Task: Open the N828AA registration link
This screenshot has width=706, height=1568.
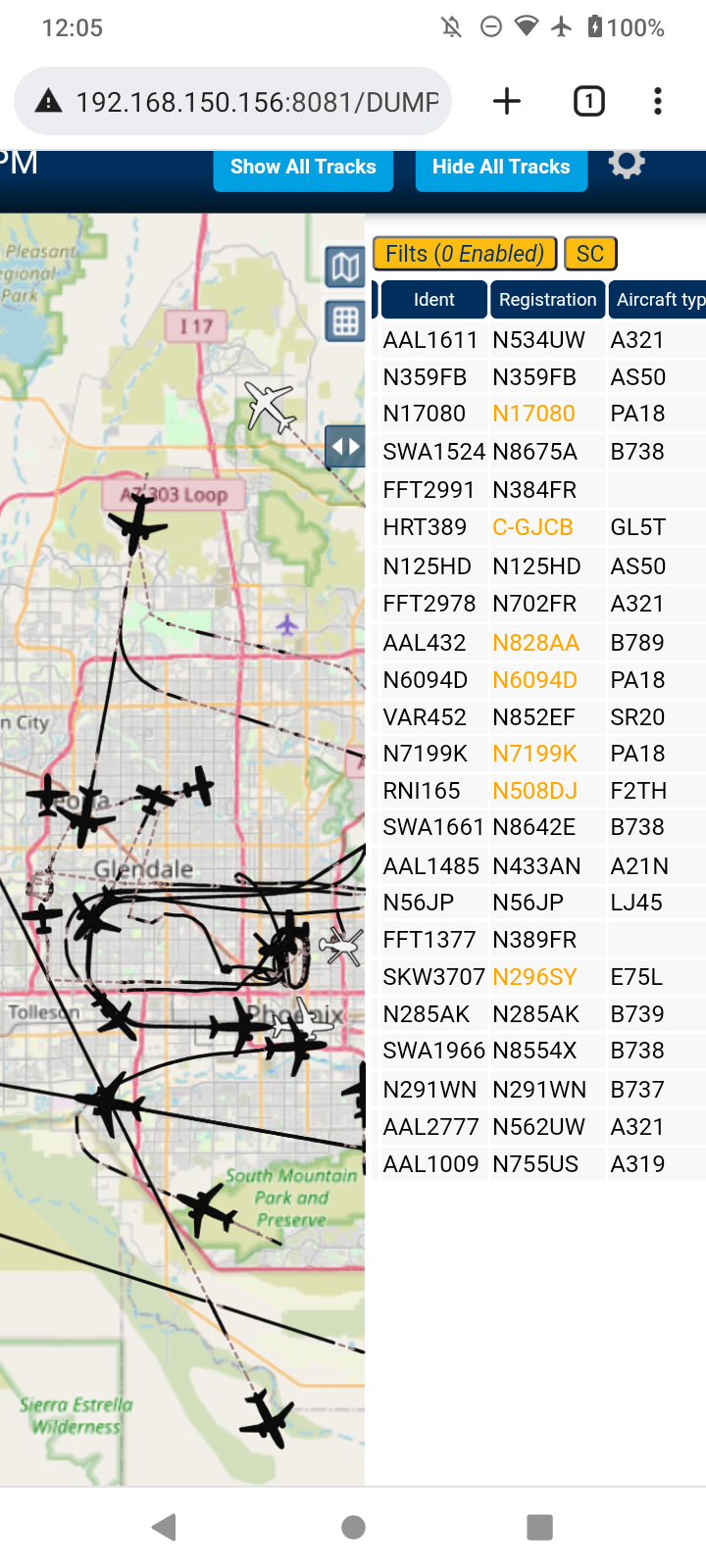Action: (536, 643)
